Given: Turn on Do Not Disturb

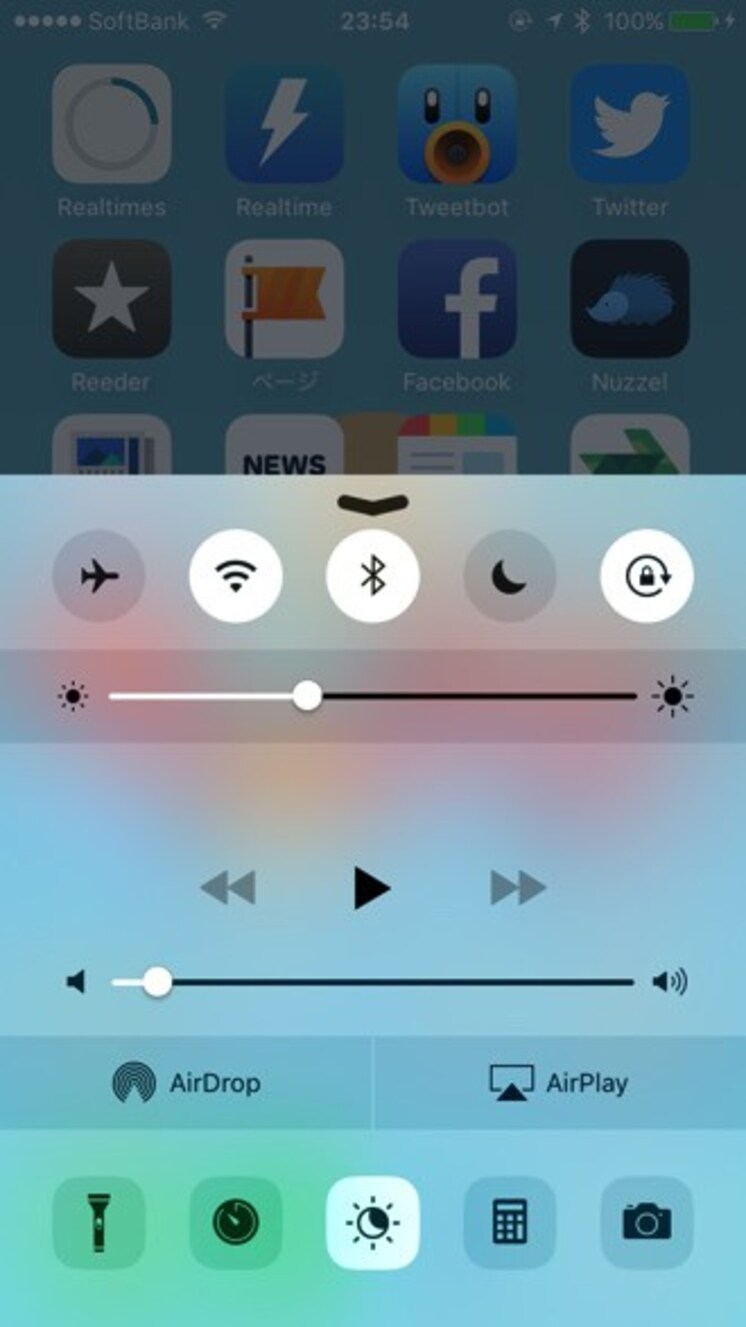Looking at the screenshot, I should [x=510, y=577].
